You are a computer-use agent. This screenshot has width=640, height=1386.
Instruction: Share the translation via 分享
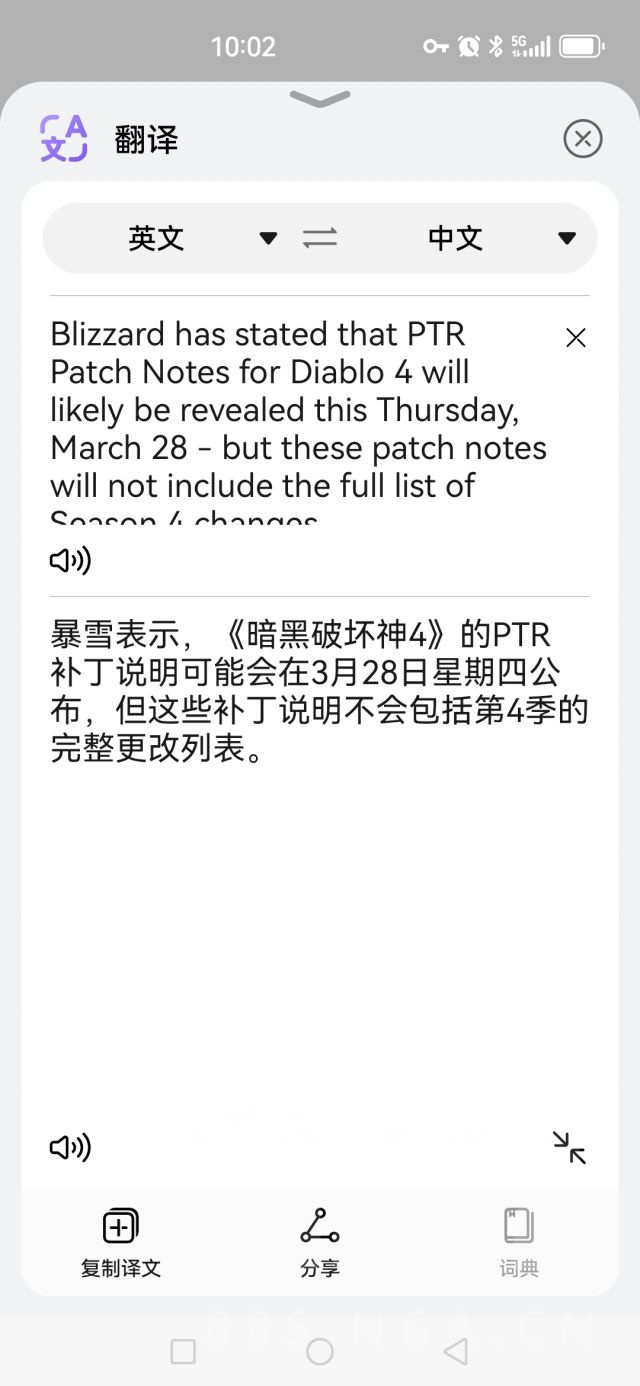click(x=320, y=1242)
